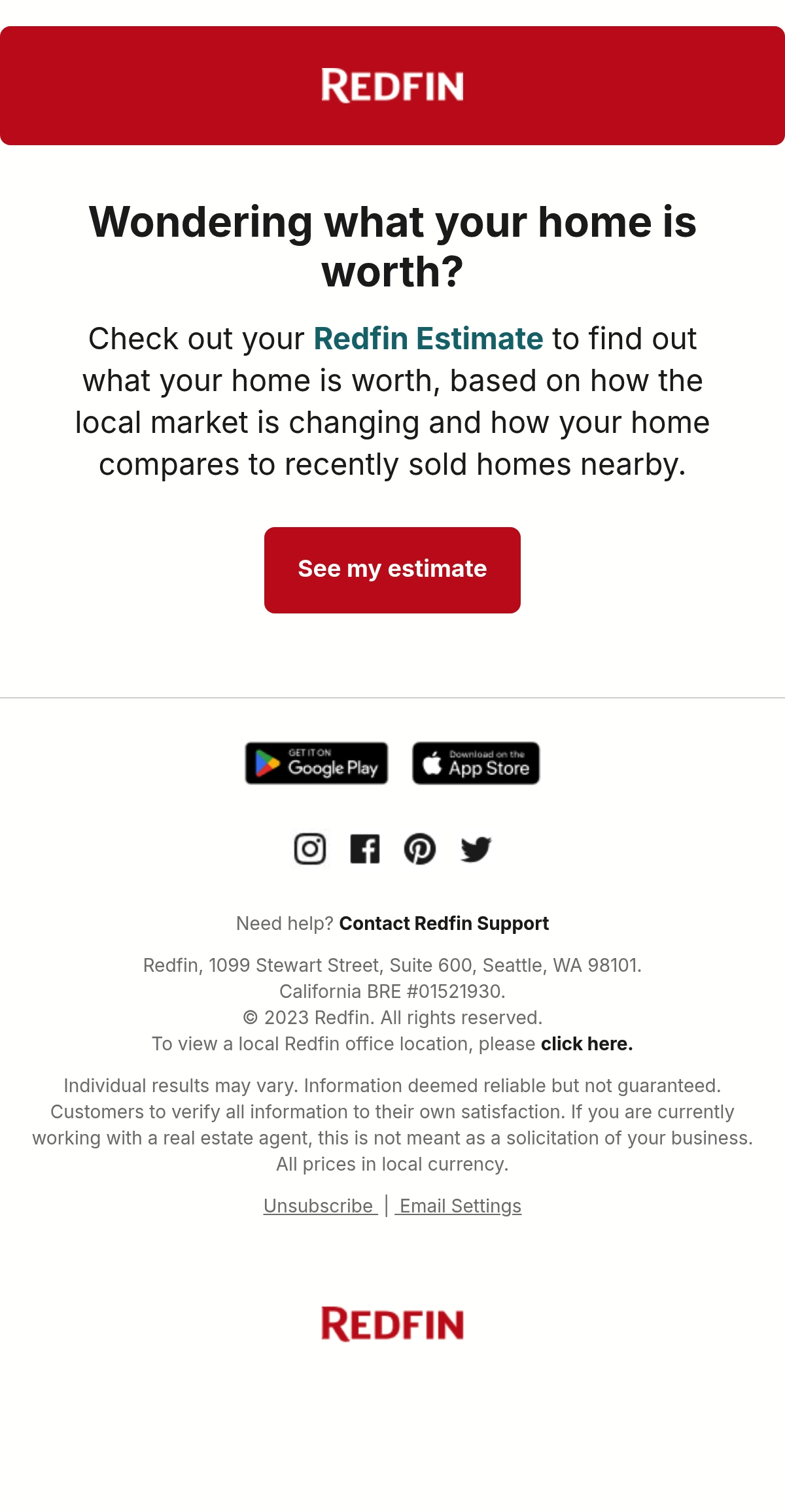This screenshot has width=785, height=1512.
Task: Download the app from the App Store
Action: [476, 763]
